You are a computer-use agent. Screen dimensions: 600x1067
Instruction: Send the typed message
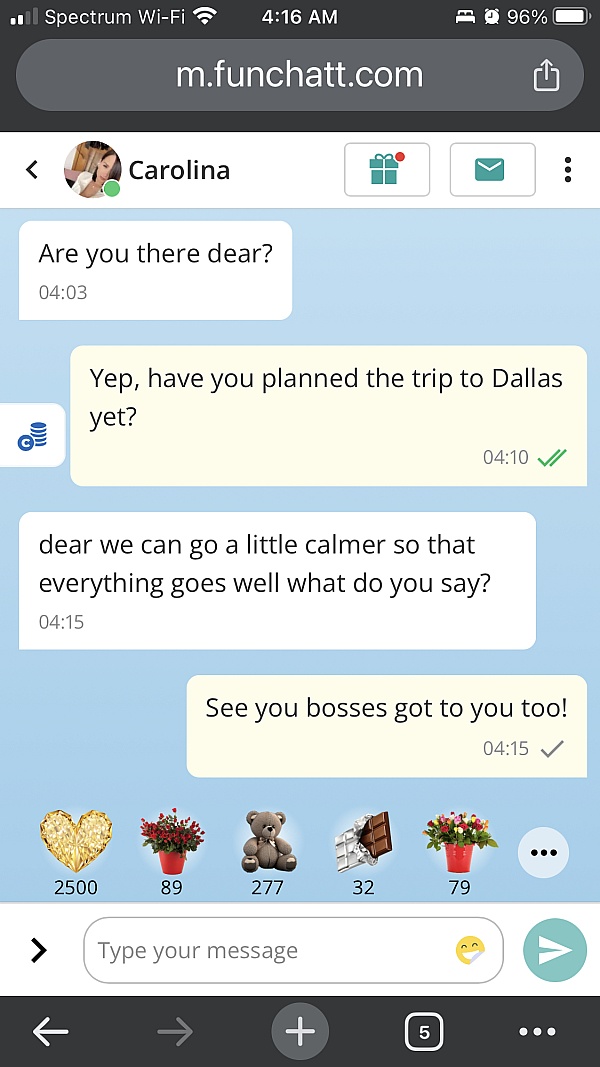555,950
